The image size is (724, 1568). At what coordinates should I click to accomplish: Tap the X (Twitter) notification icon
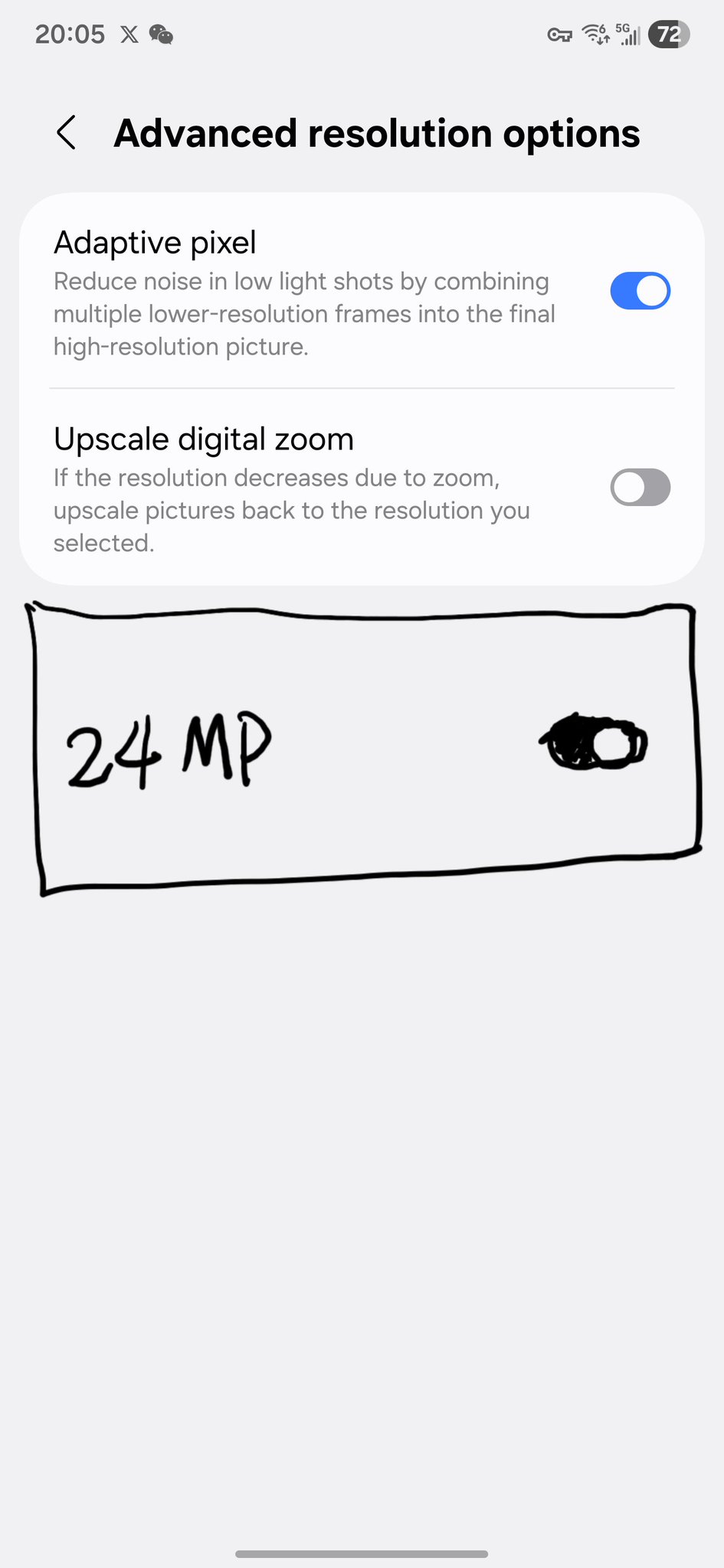coord(128,34)
